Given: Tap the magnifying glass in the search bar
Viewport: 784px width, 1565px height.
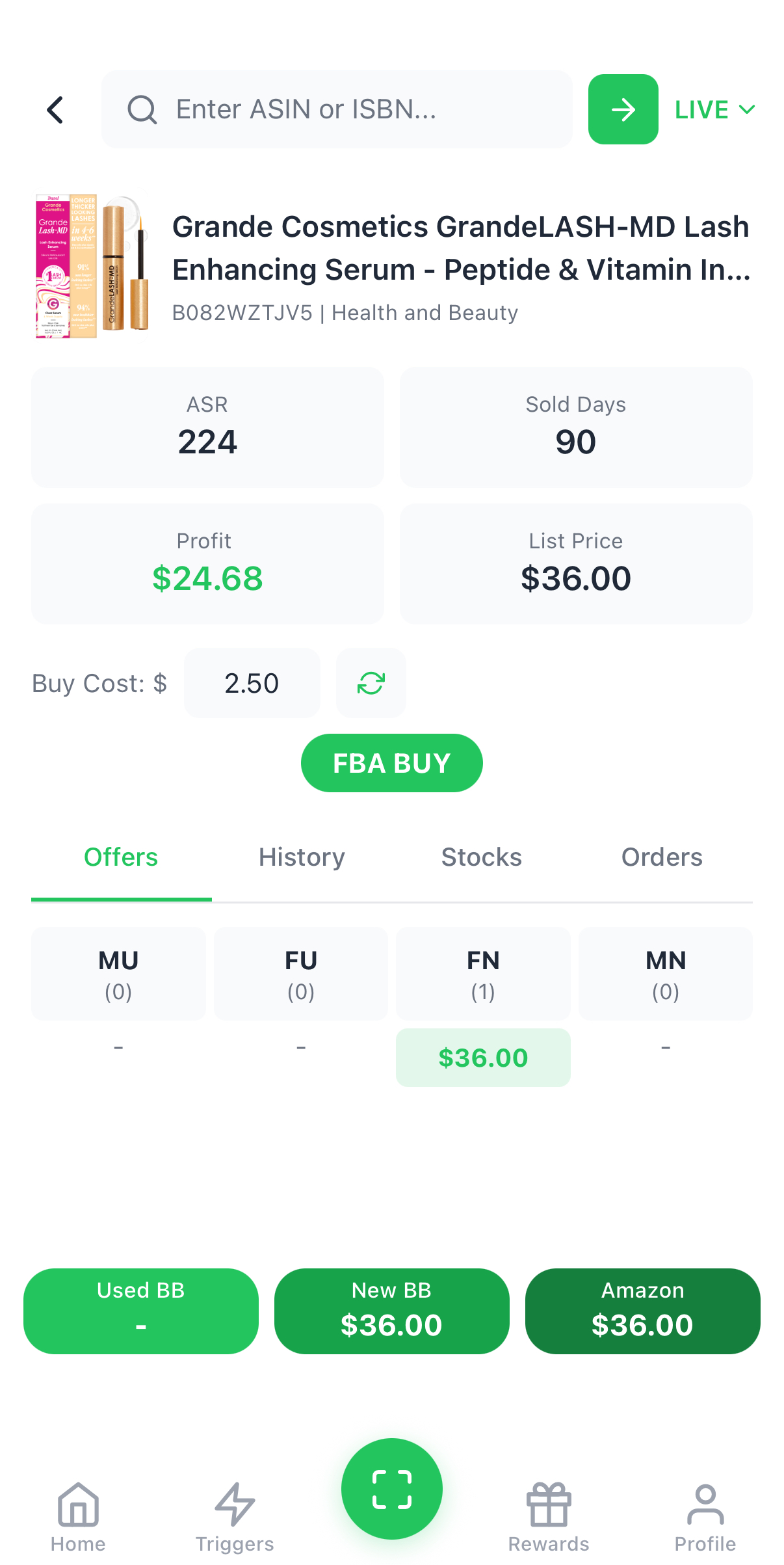Looking at the screenshot, I should 142,109.
